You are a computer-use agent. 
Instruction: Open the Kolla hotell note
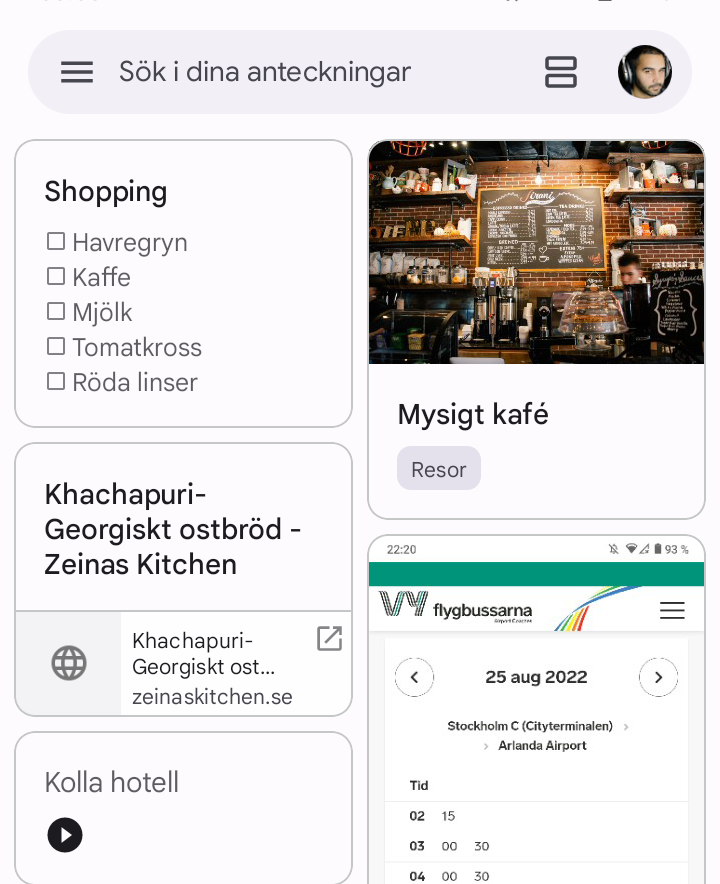coord(111,782)
